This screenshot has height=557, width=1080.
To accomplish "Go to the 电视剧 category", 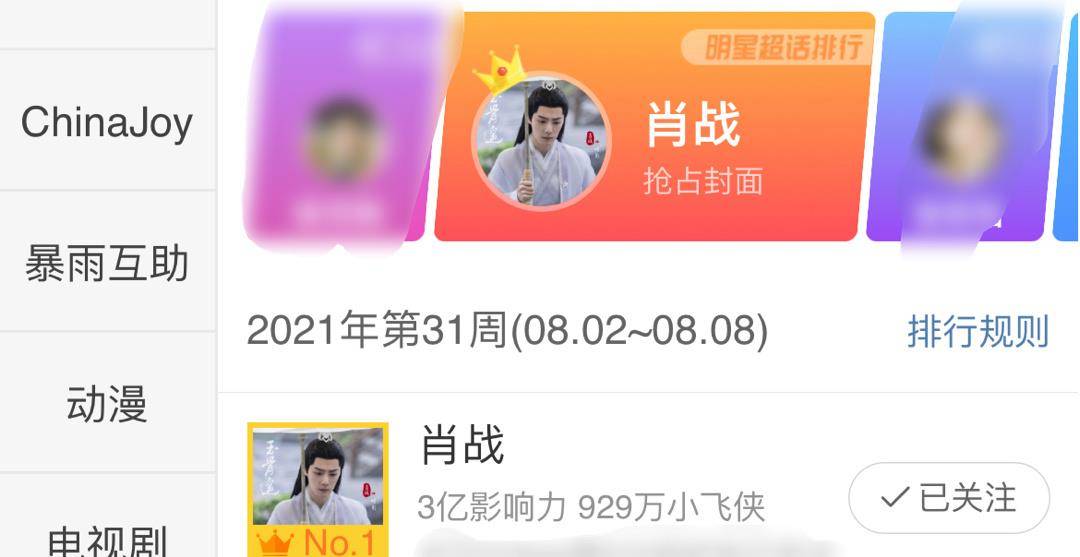I will coord(107,540).
